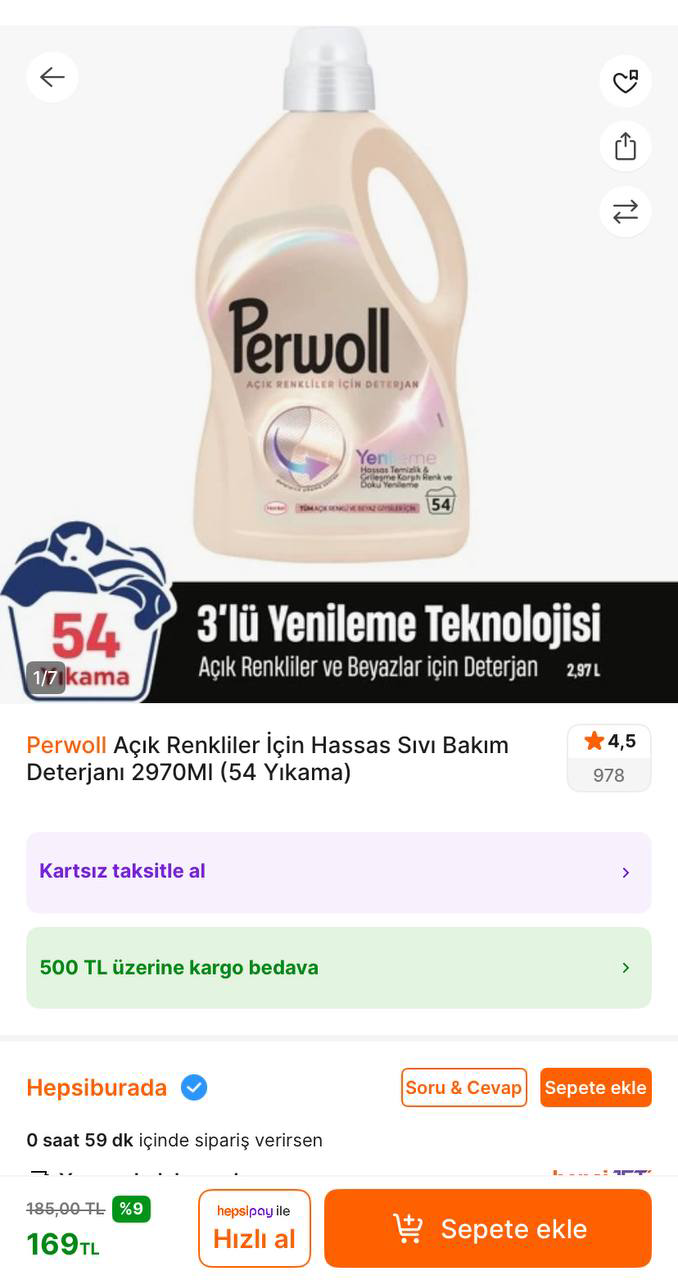This screenshot has height=1280, width=678.
Task: Open the Perwoll brand link
Action: pyautogui.click(x=66, y=745)
